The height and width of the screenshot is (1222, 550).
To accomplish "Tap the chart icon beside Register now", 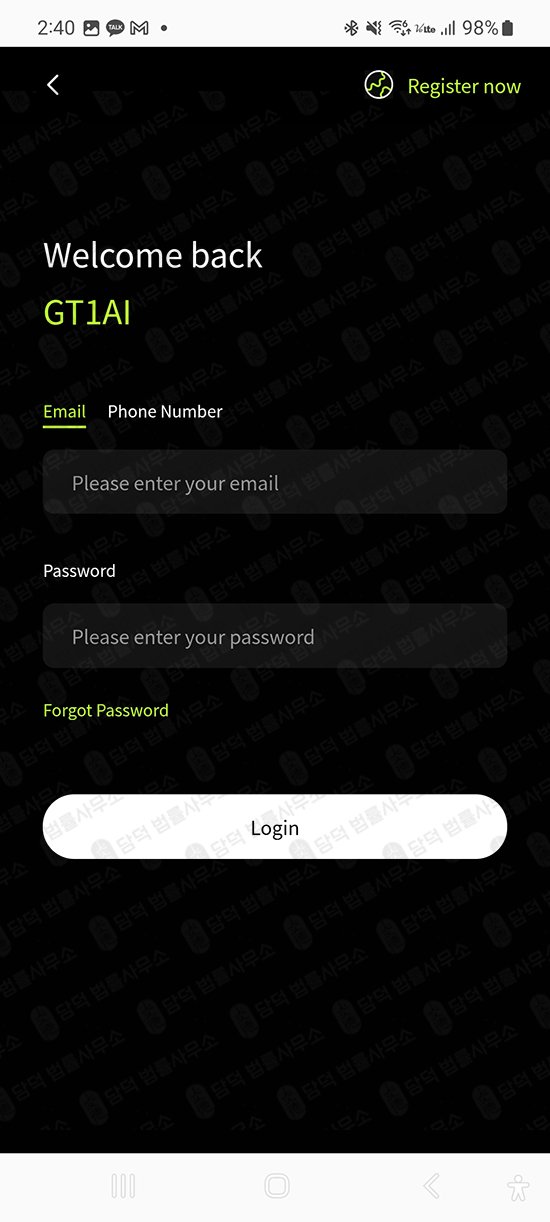I will tap(378, 86).
